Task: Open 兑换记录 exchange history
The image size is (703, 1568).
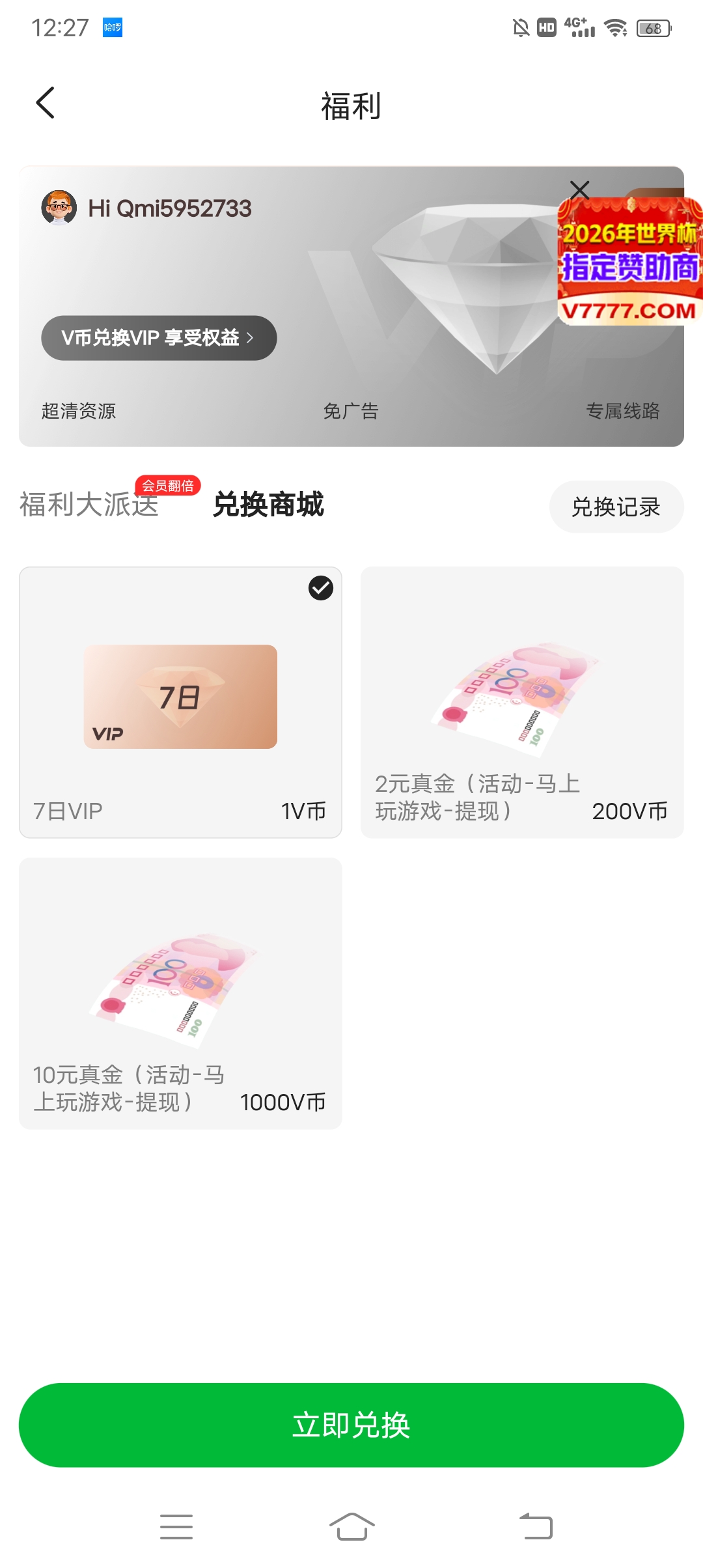Action: pyautogui.click(x=616, y=507)
